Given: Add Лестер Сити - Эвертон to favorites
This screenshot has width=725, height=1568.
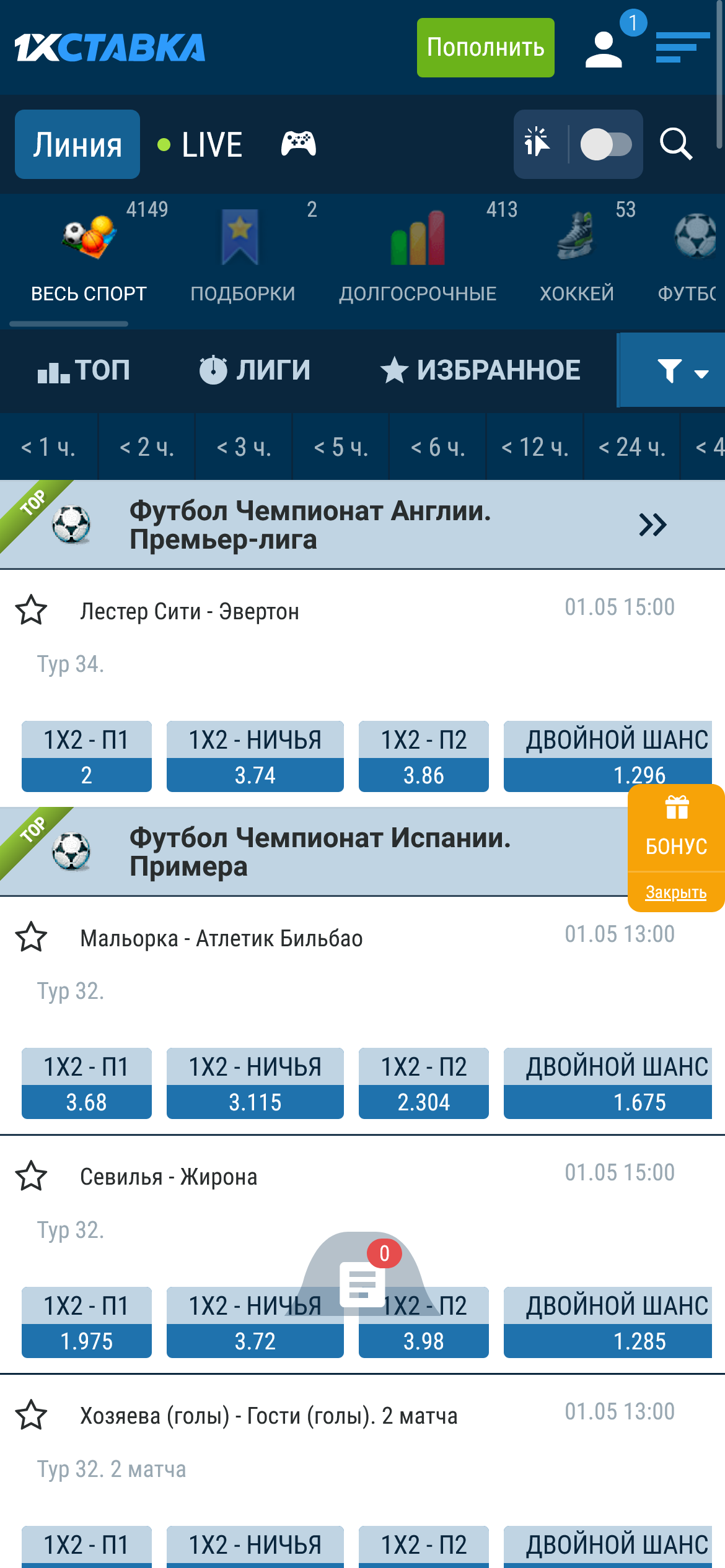Looking at the screenshot, I should [x=31, y=611].
